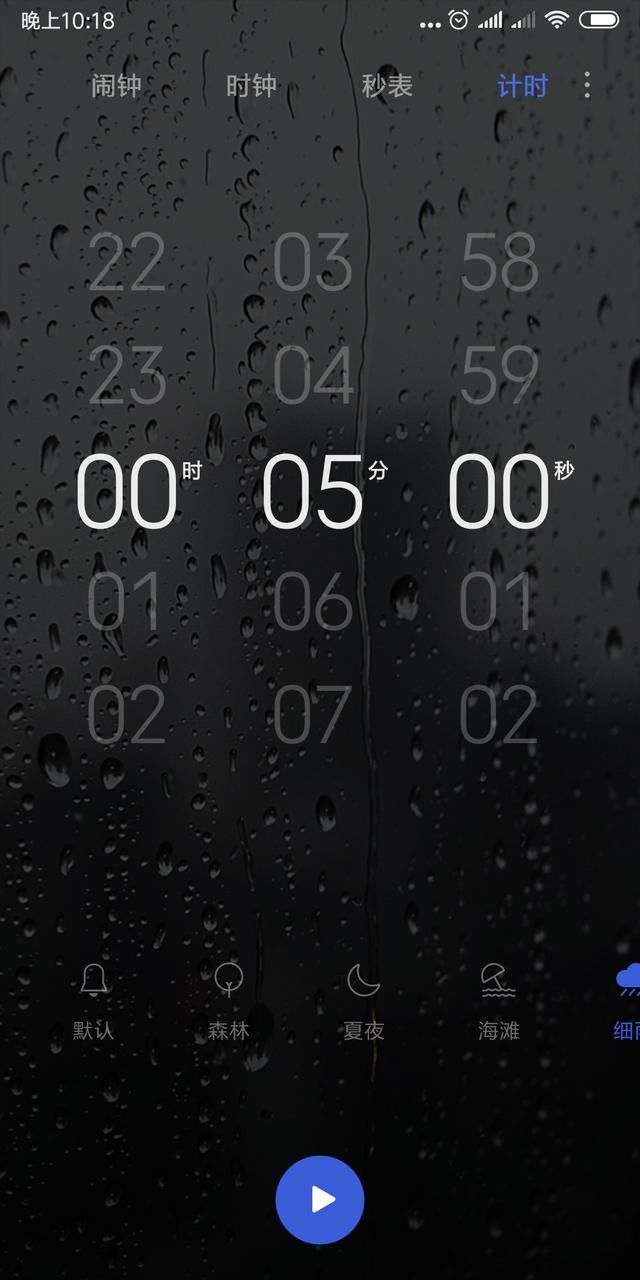
Task: Switch to the 时钟 tab
Action: point(251,86)
